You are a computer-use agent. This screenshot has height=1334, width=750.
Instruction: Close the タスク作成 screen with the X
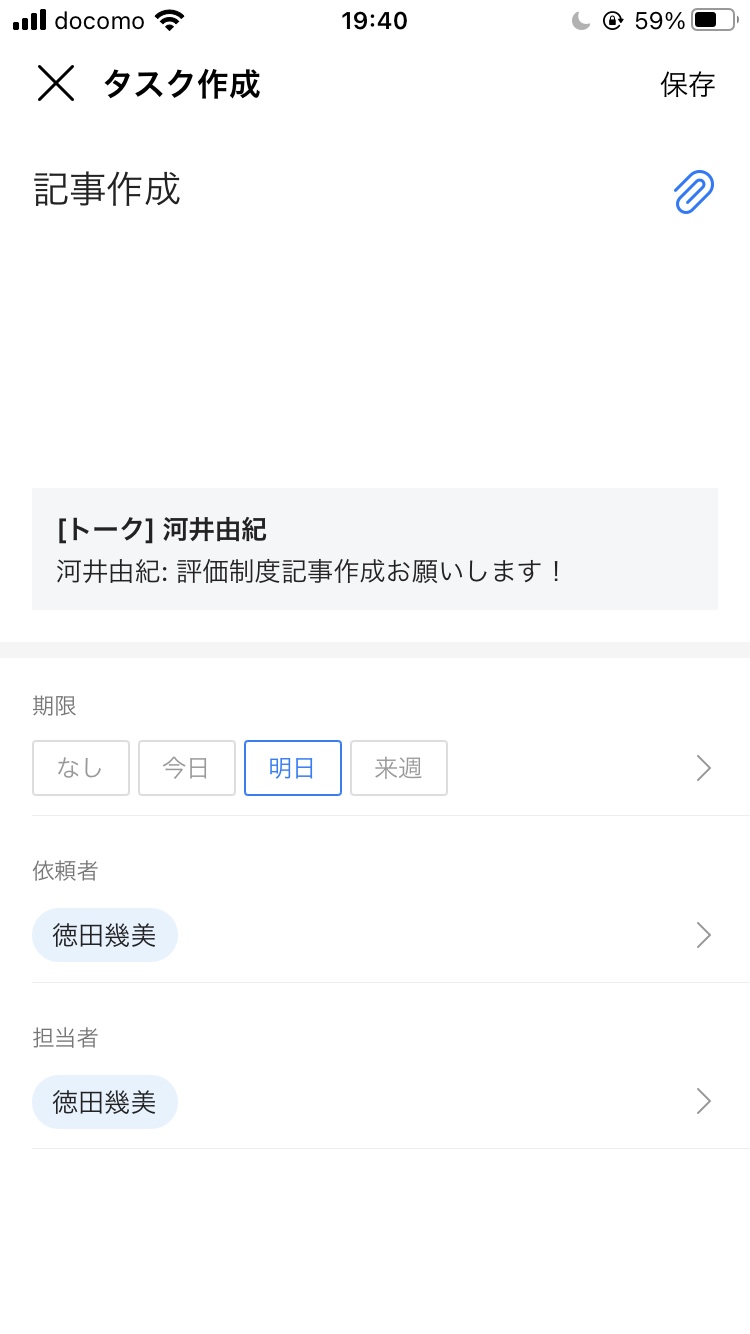pyautogui.click(x=56, y=84)
